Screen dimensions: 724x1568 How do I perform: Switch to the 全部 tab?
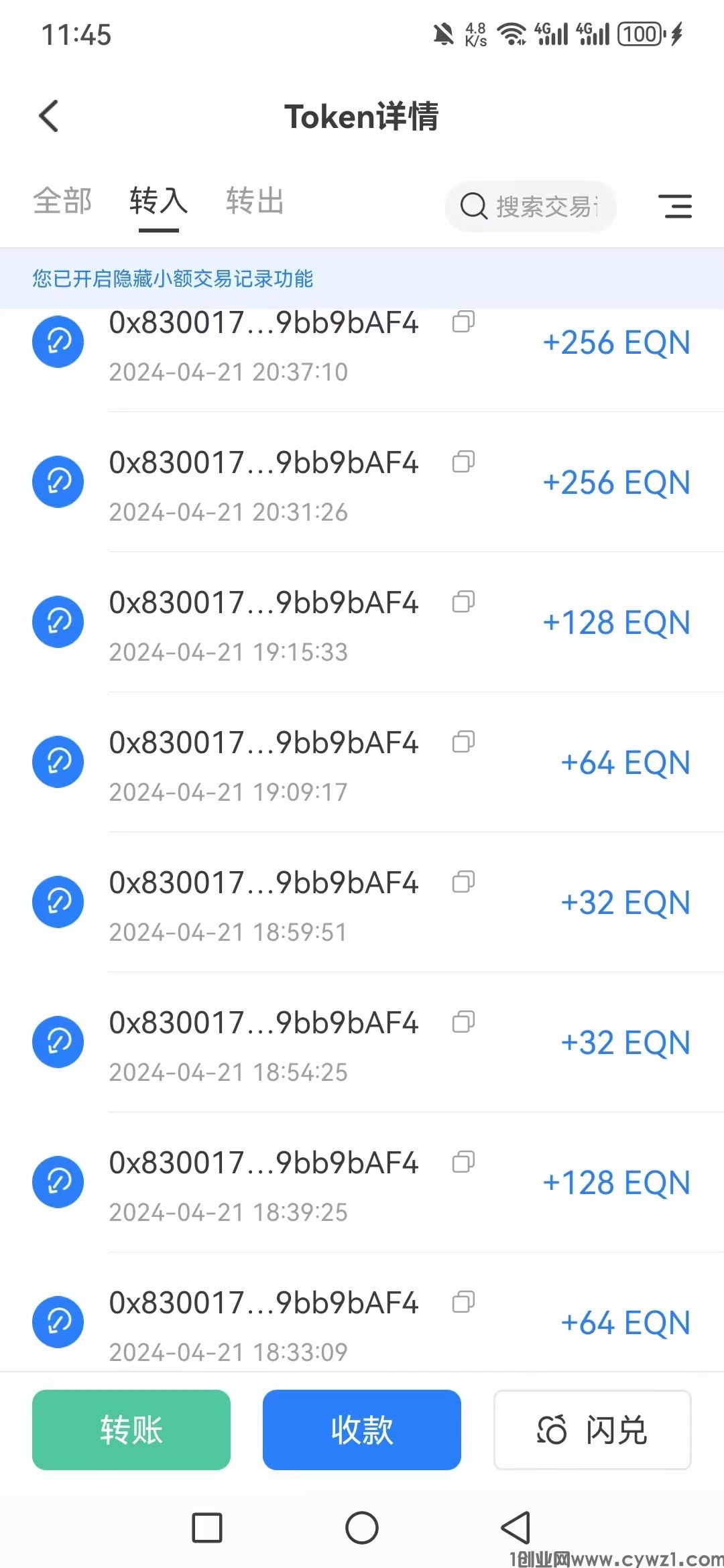coord(62,201)
